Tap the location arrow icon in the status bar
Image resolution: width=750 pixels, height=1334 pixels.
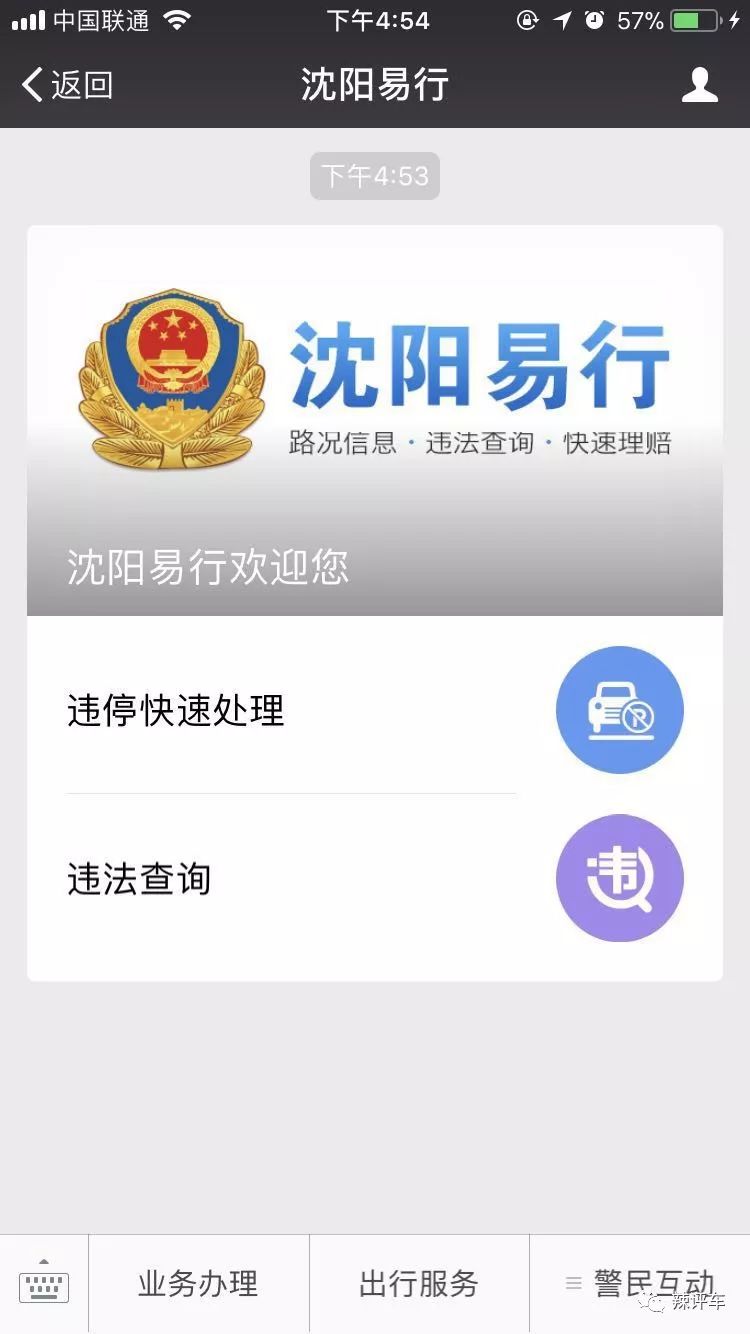click(x=562, y=18)
